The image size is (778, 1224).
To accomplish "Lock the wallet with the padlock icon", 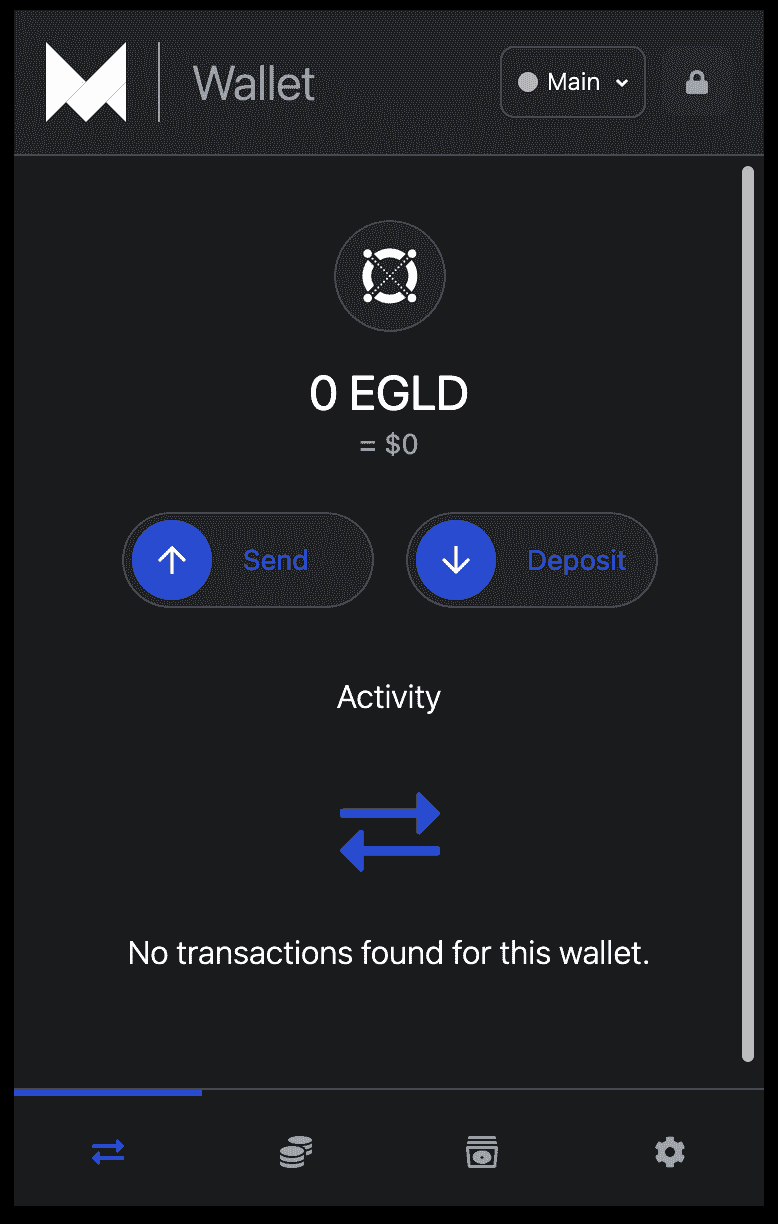I will point(697,82).
